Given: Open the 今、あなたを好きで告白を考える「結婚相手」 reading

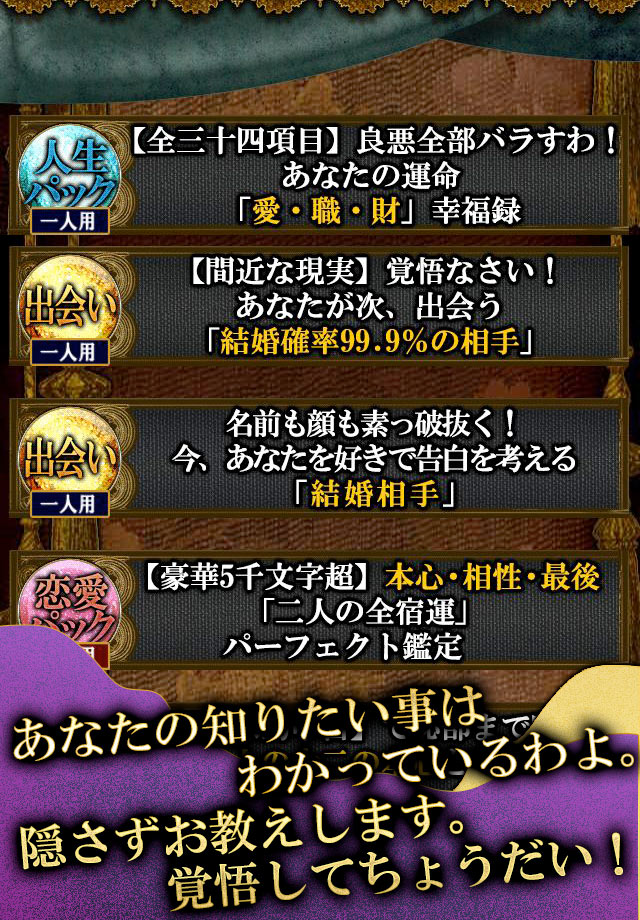Looking at the screenshot, I should pos(370,458).
